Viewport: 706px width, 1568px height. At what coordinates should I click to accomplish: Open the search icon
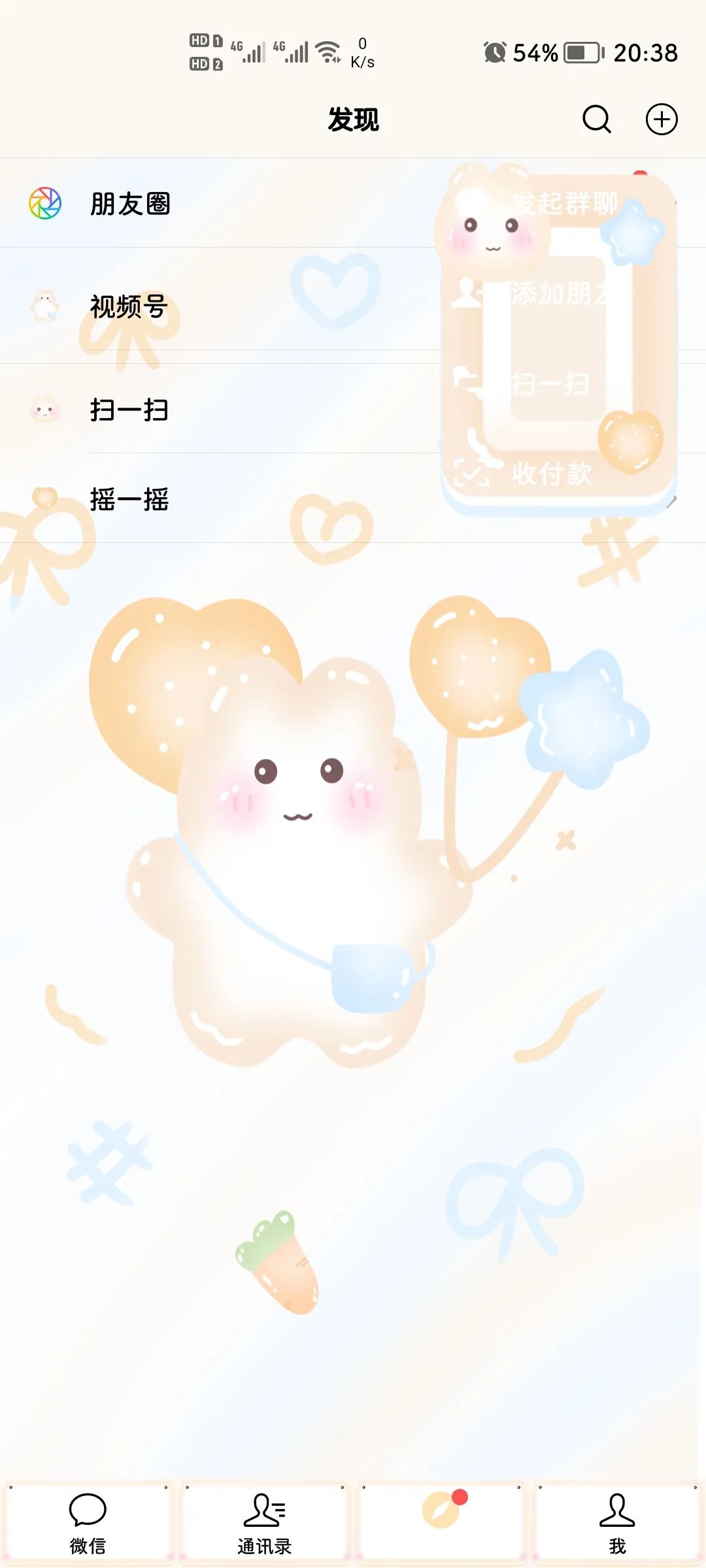[596, 120]
